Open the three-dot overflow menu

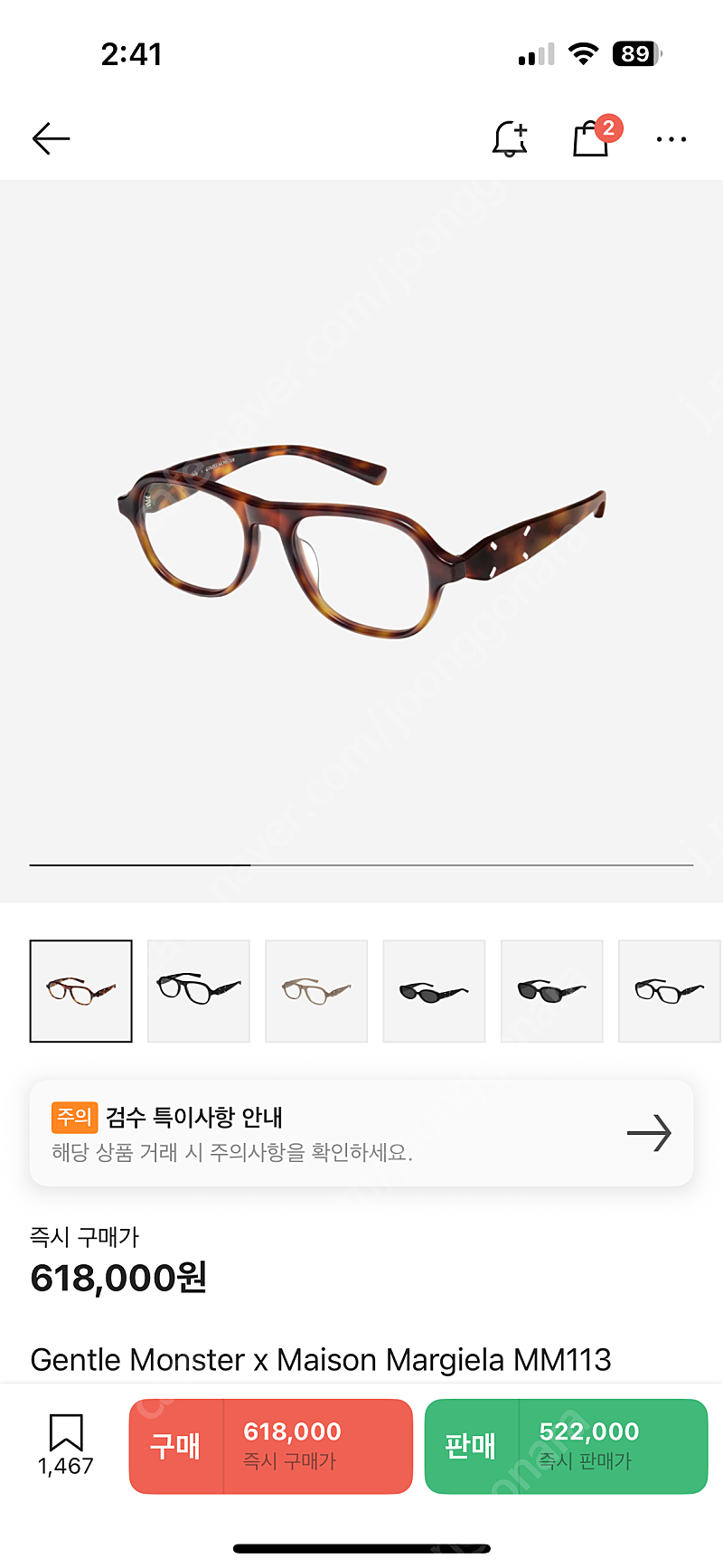point(671,139)
